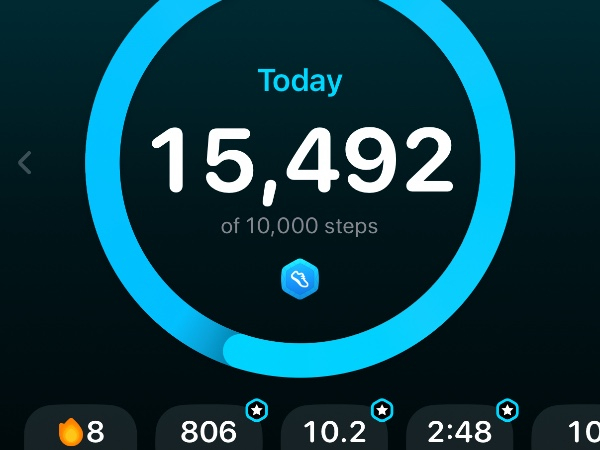This screenshot has height=450, width=600.
Task: Open the blue shoe steps badge
Action: pyautogui.click(x=300, y=280)
